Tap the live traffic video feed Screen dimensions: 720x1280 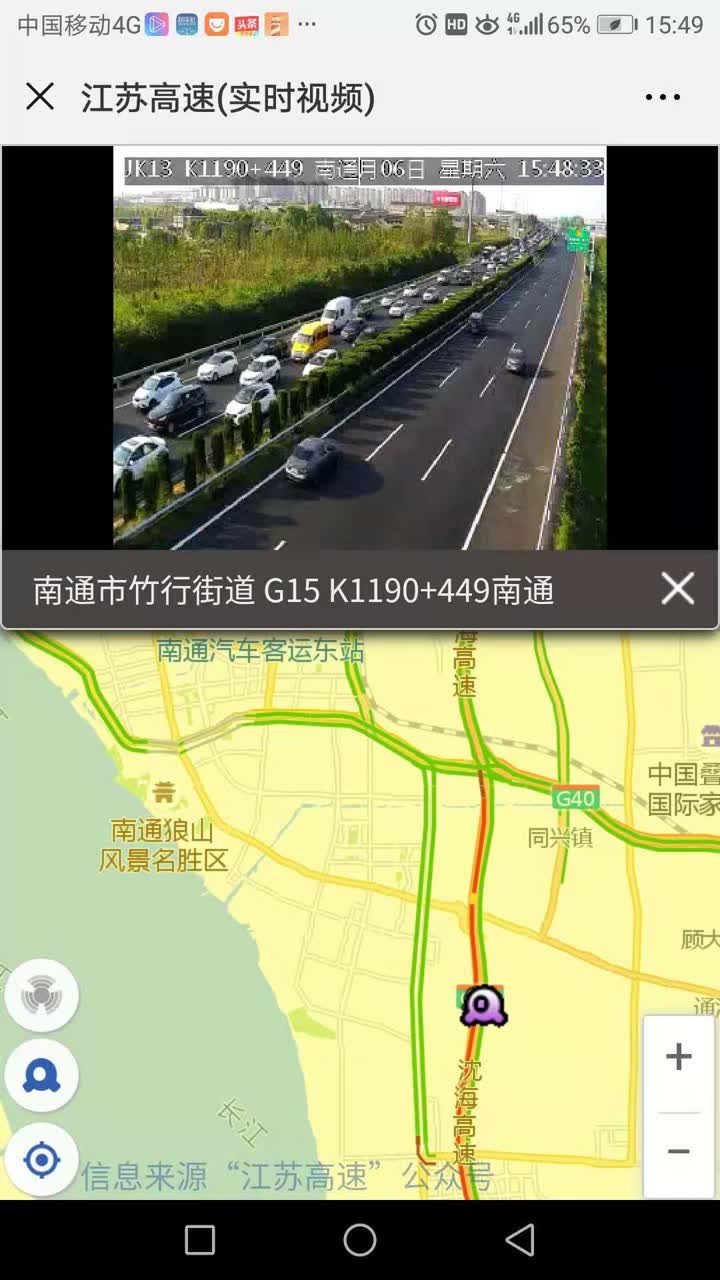click(x=360, y=348)
